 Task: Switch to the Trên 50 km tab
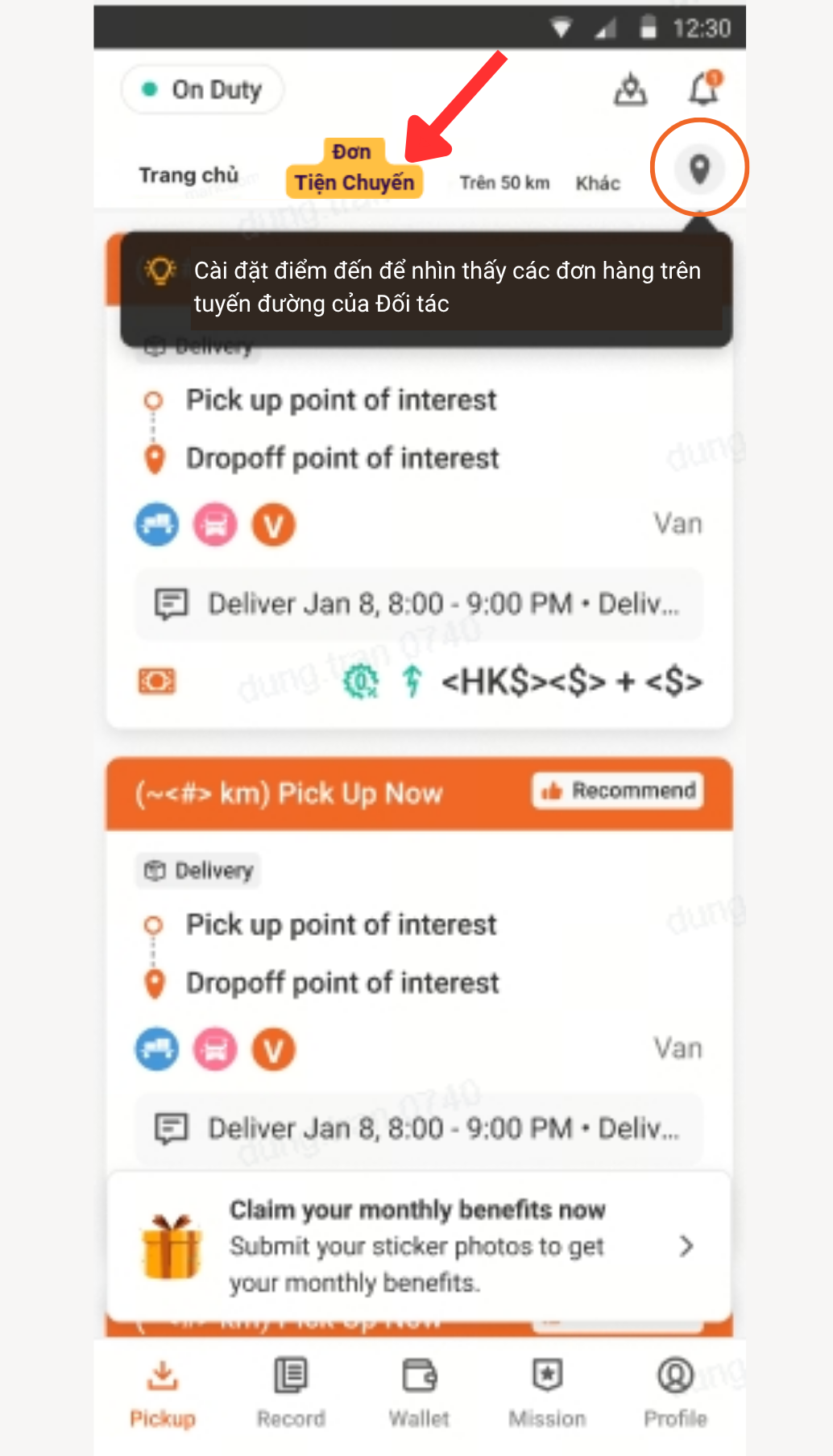coord(504,183)
